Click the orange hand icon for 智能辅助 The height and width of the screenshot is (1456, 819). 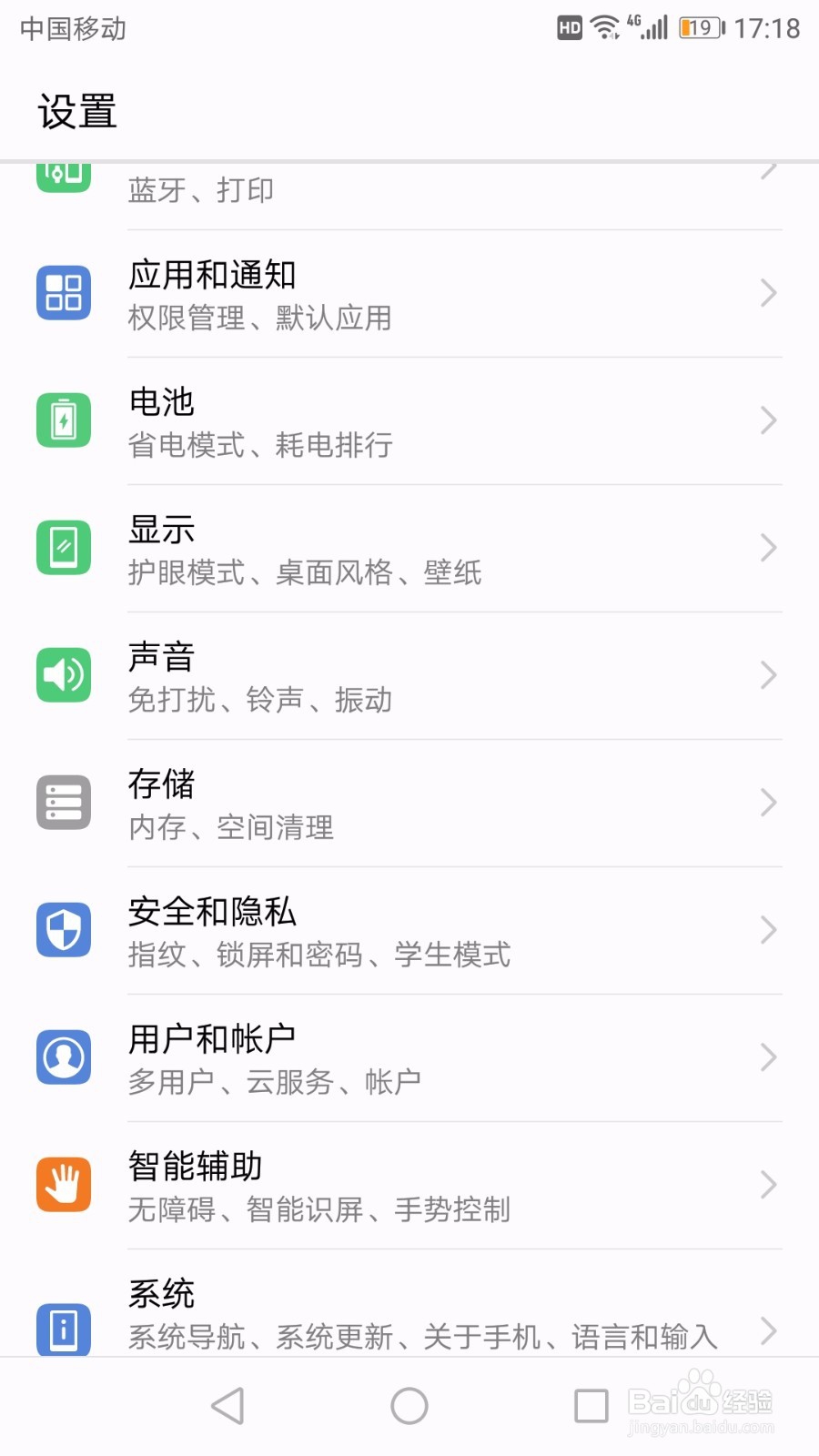pos(63,1184)
